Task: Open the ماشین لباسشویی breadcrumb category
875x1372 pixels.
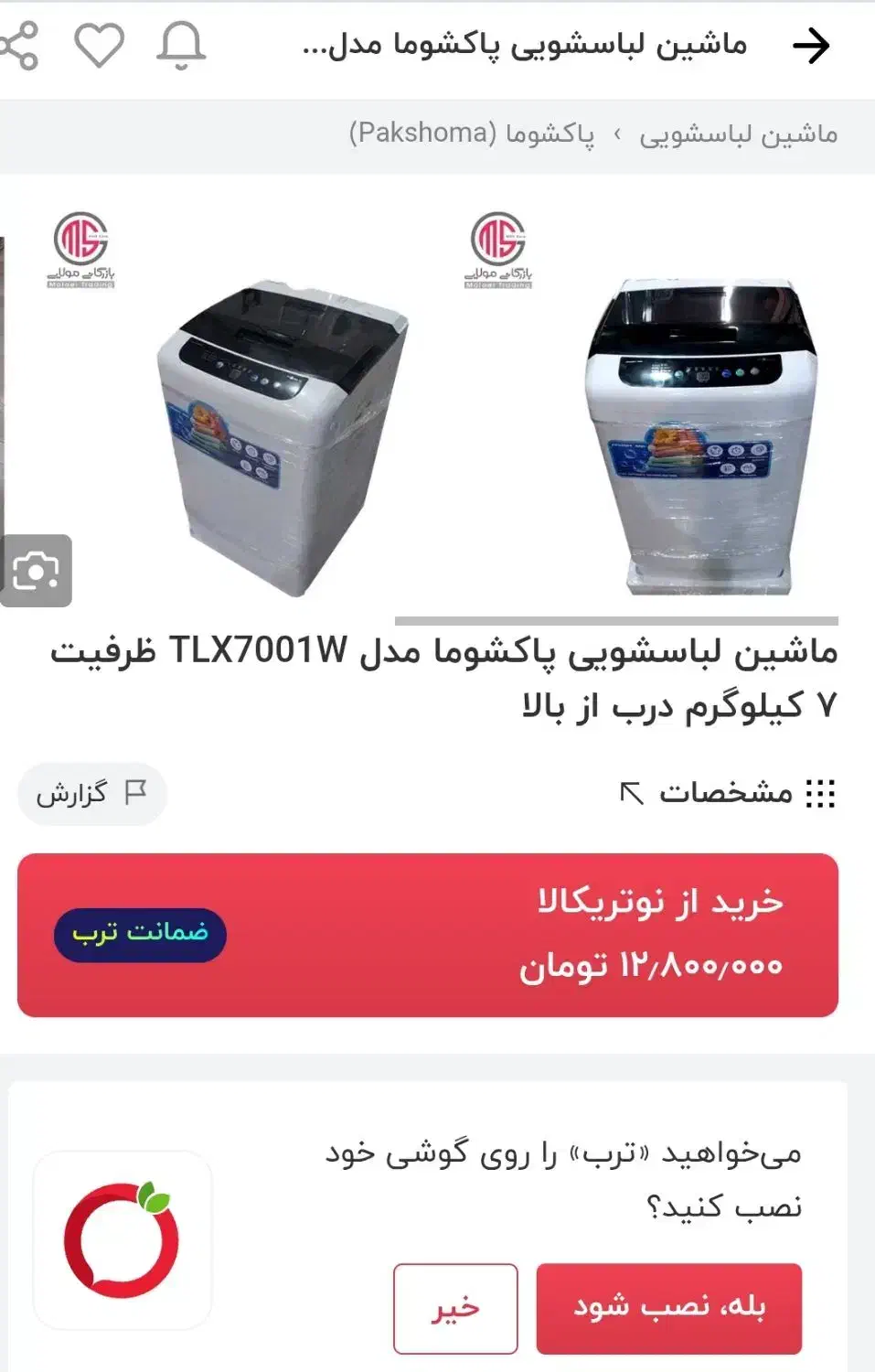Action: tap(738, 134)
